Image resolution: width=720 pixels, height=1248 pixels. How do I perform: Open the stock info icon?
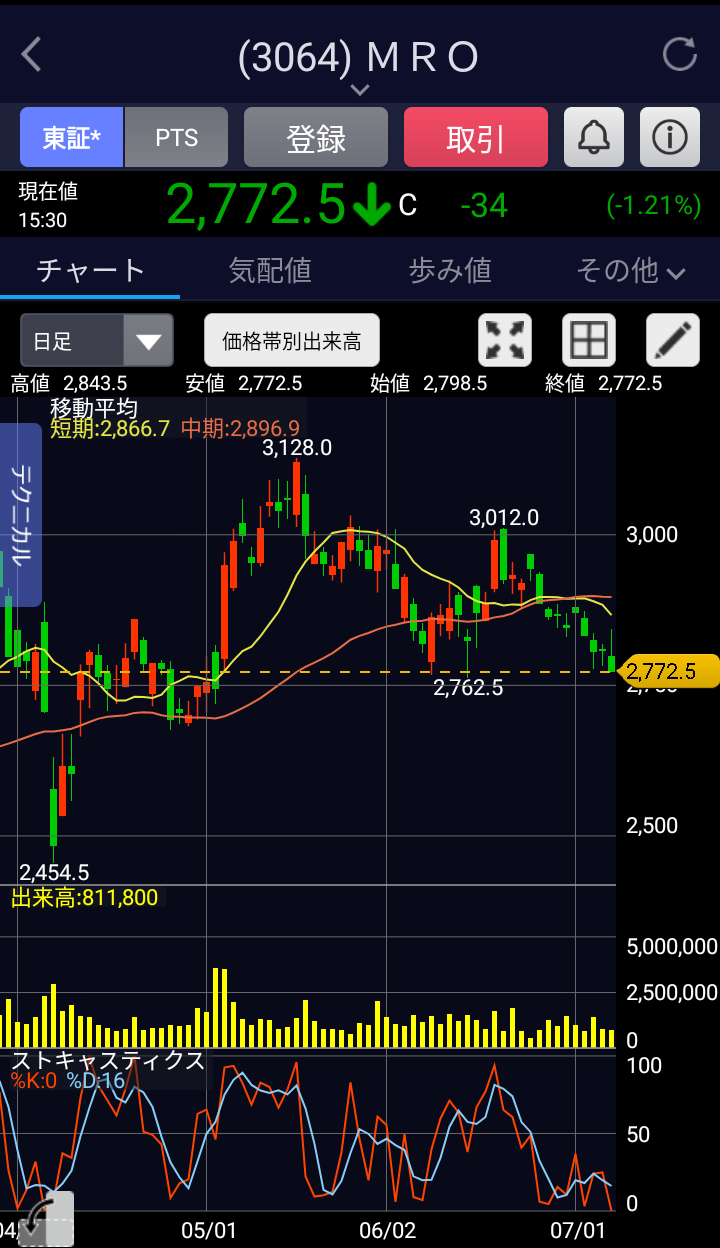coord(670,138)
